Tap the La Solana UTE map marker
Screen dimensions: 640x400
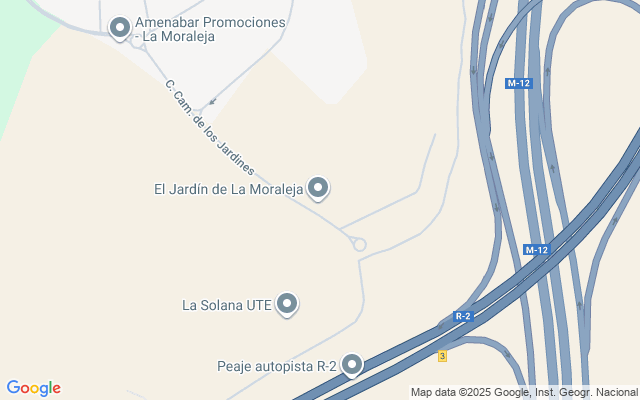click(287, 303)
